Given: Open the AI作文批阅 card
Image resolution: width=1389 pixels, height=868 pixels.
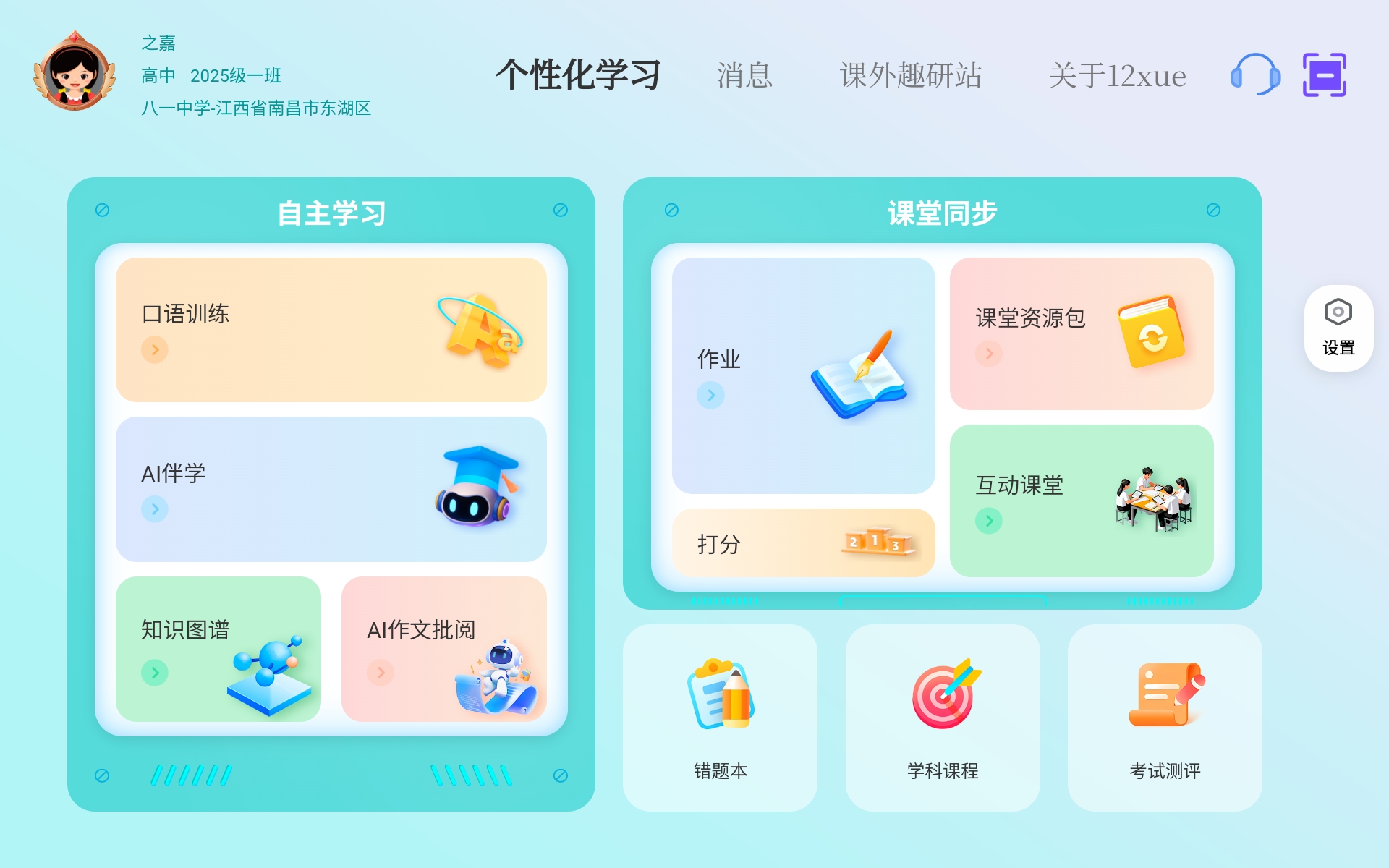Looking at the screenshot, I should (x=443, y=649).
